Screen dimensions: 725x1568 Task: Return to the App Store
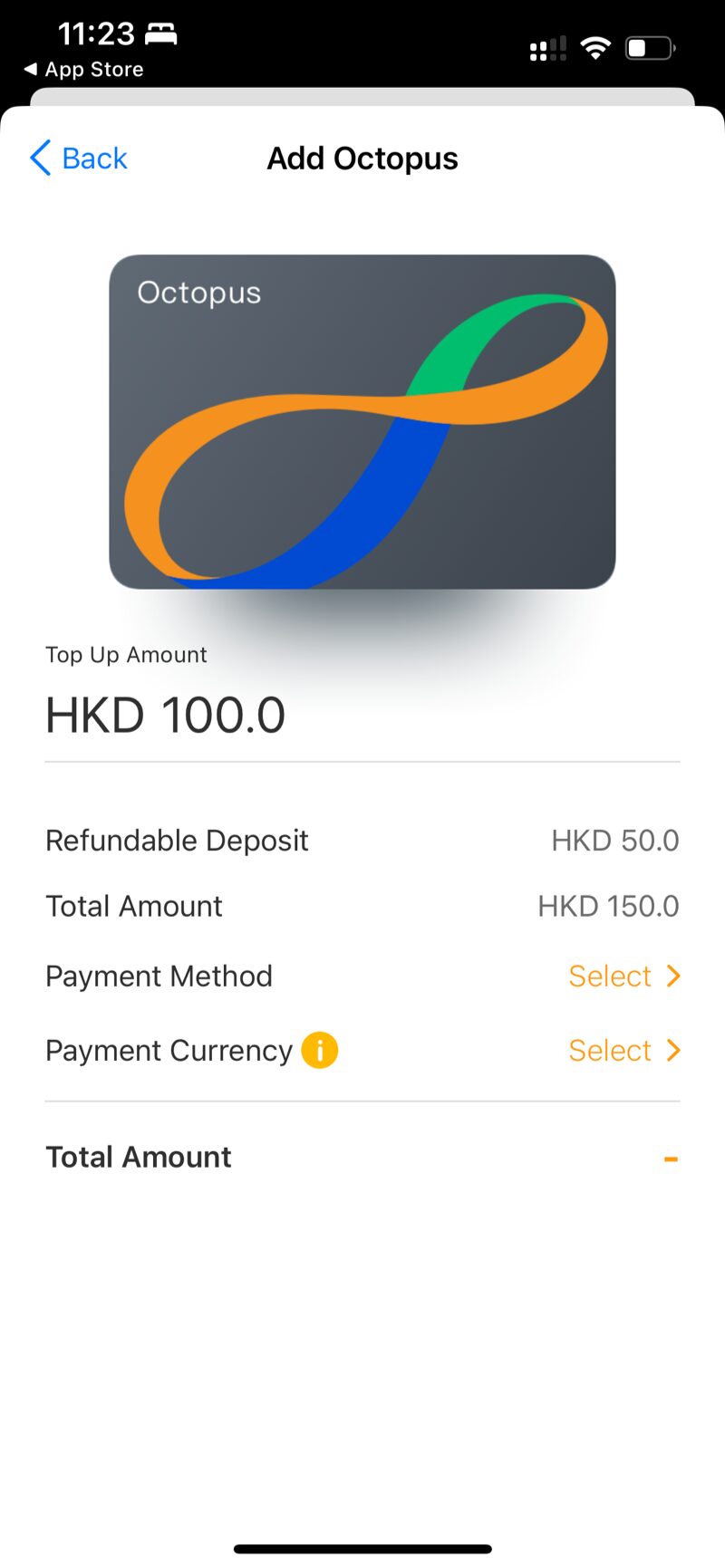tap(83, 70)
